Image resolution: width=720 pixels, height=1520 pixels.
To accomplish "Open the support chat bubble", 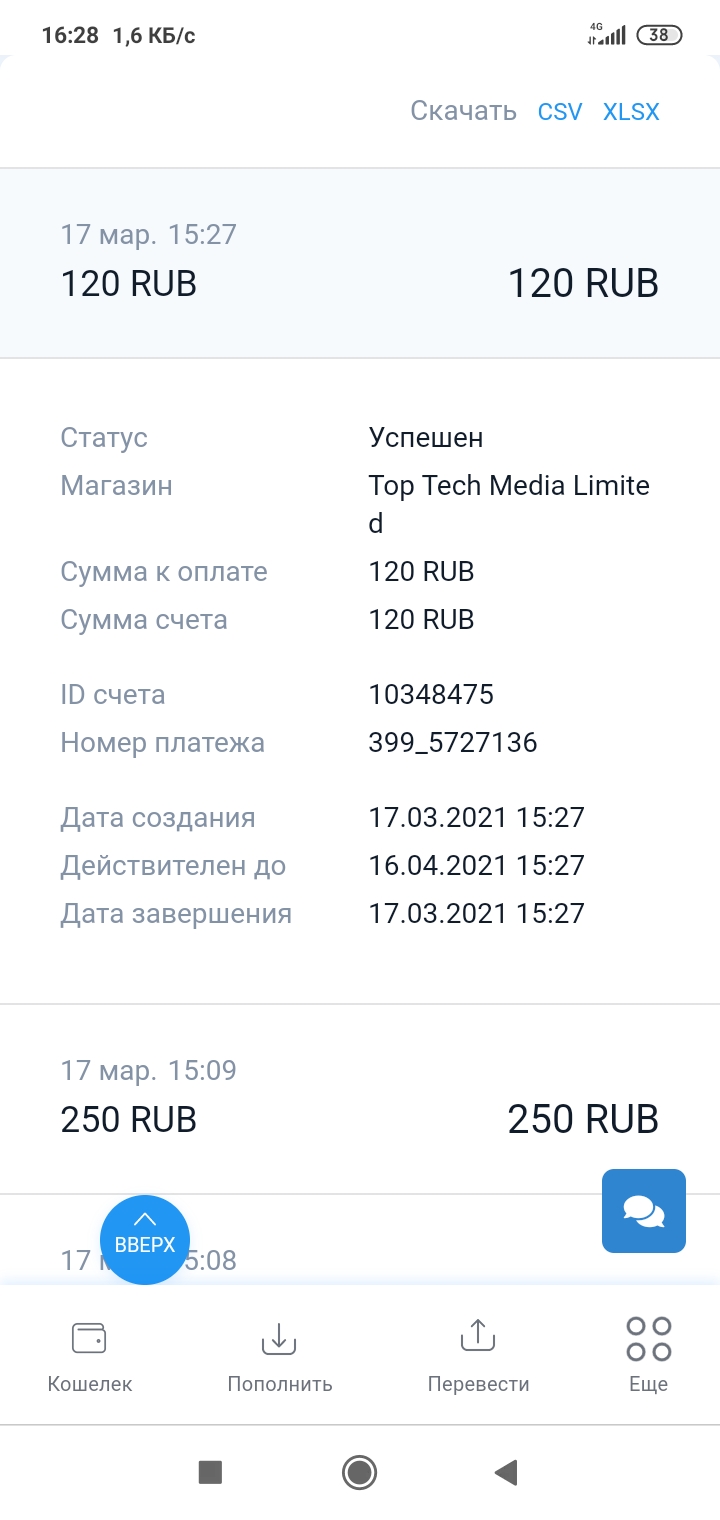I will point(644,1211).
